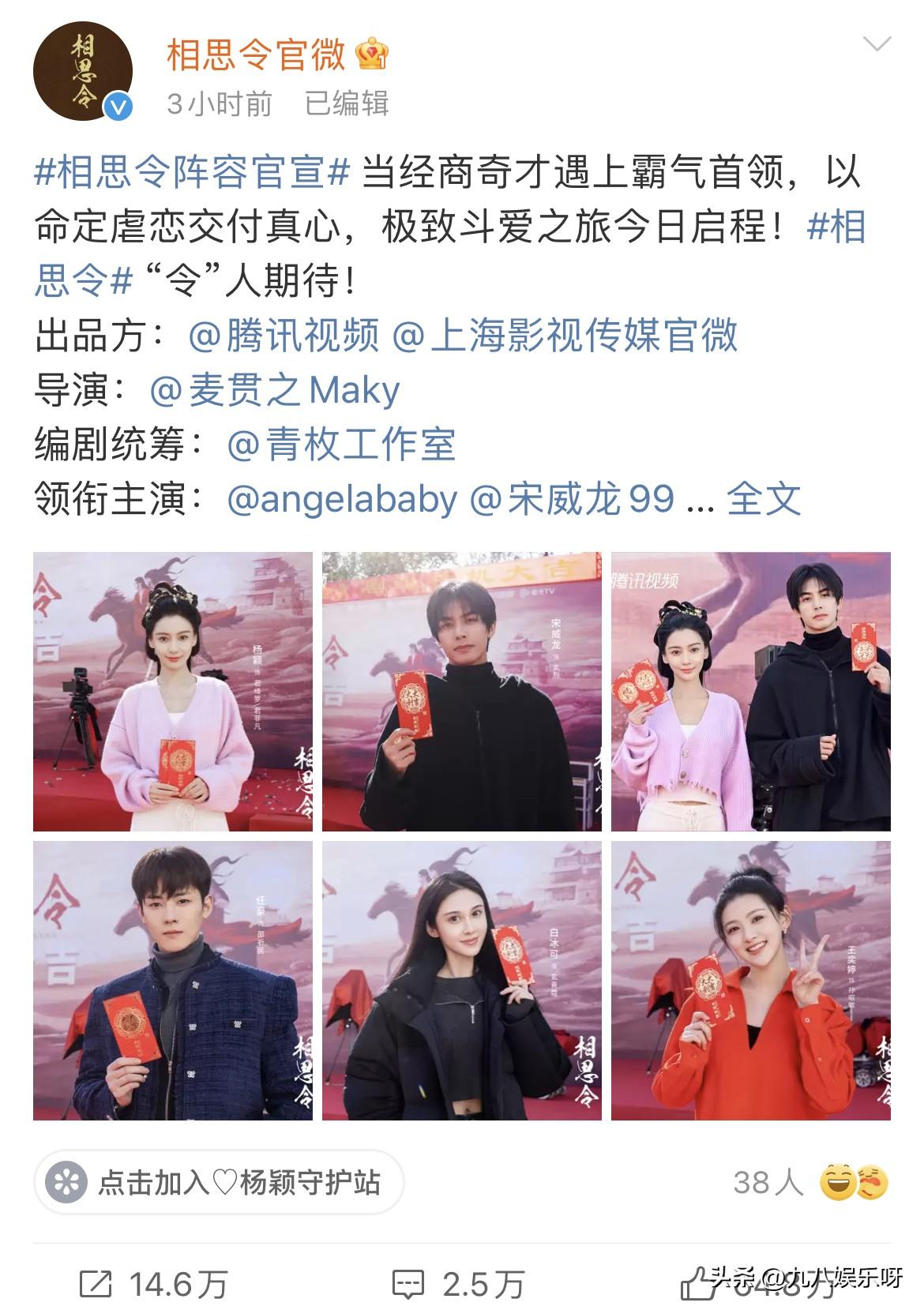View the photo of the man in the blue tweed jacket

172,980
